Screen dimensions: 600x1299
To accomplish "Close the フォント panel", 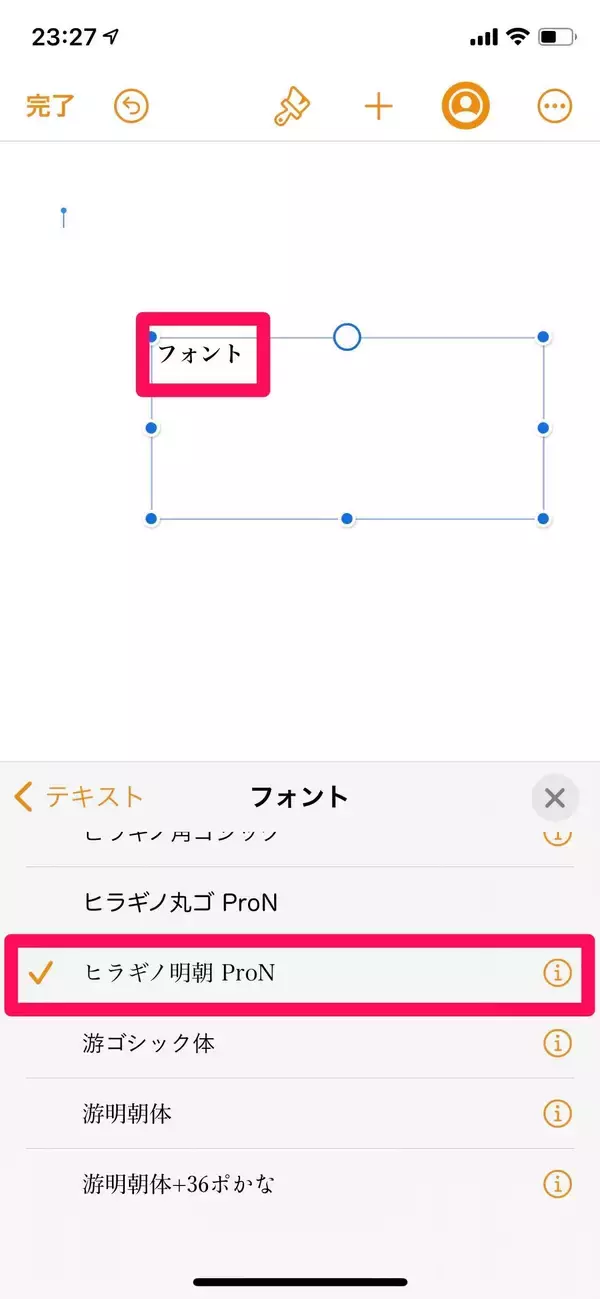I will click(x=554, y=797).
